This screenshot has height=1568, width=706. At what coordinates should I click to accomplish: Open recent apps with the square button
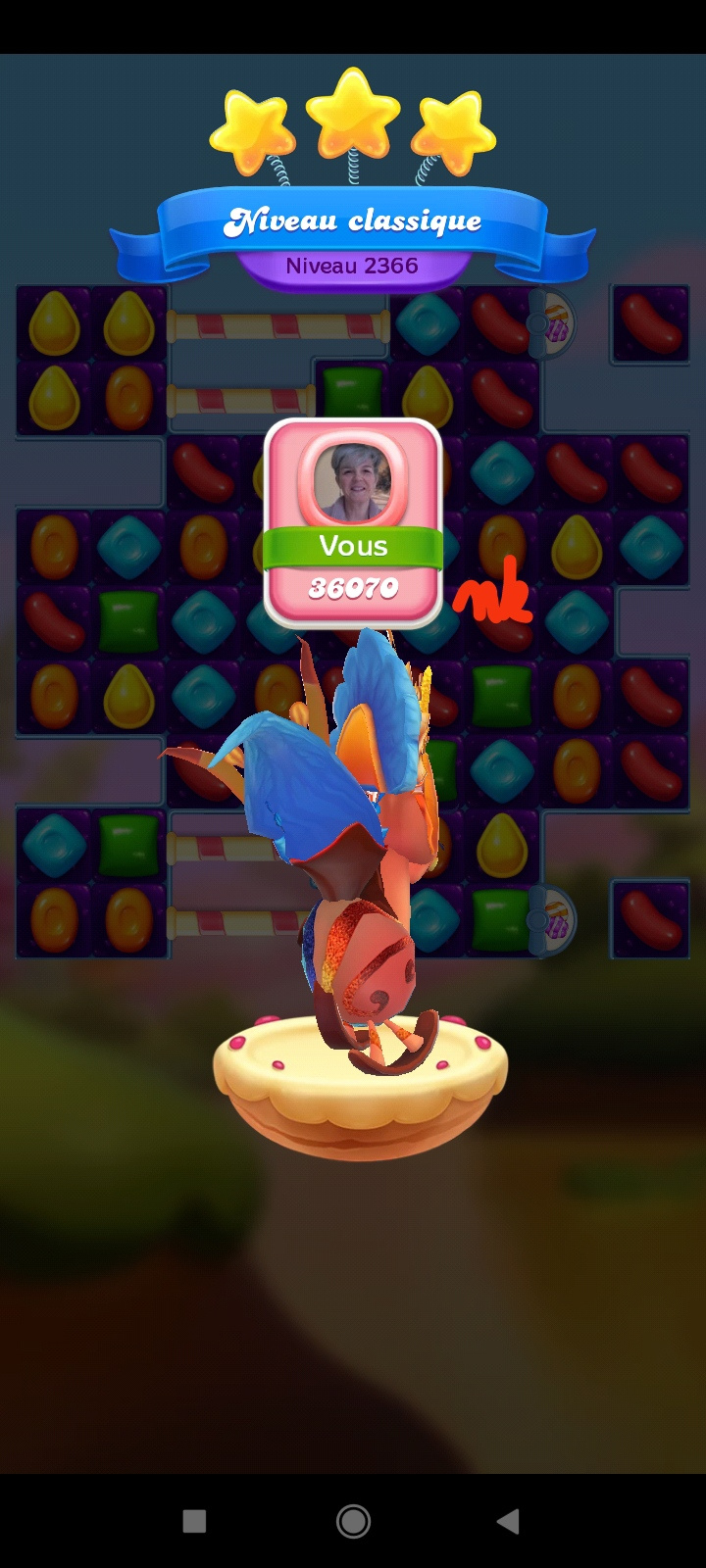pyautogui.click(x=194, y=1521)
